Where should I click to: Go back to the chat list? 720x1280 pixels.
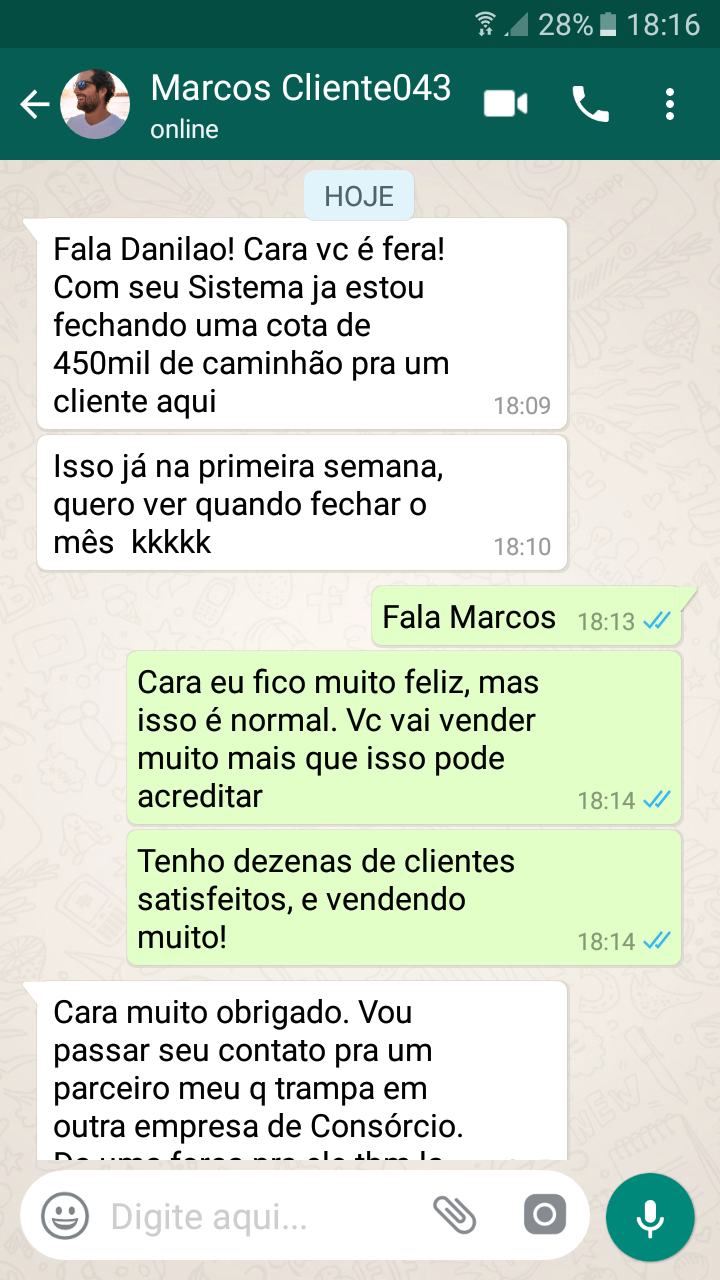coord(34,104)
